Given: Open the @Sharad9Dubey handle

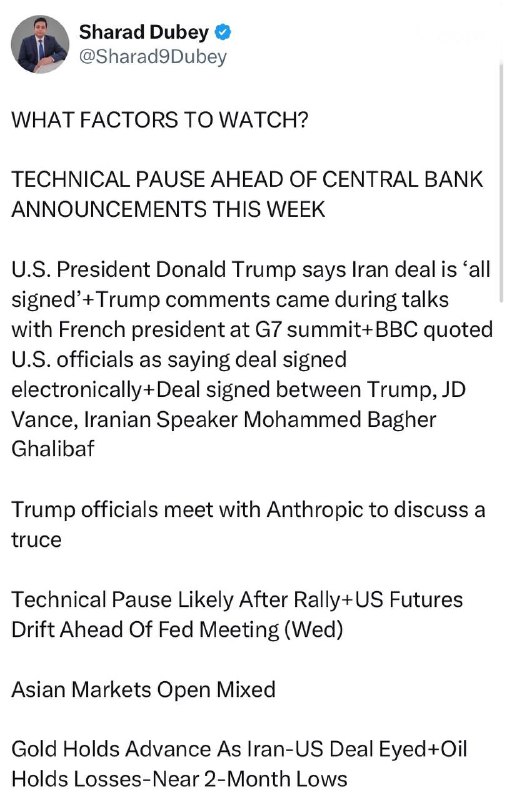Looking at the screenshot, I should click(x=153, y=57).
